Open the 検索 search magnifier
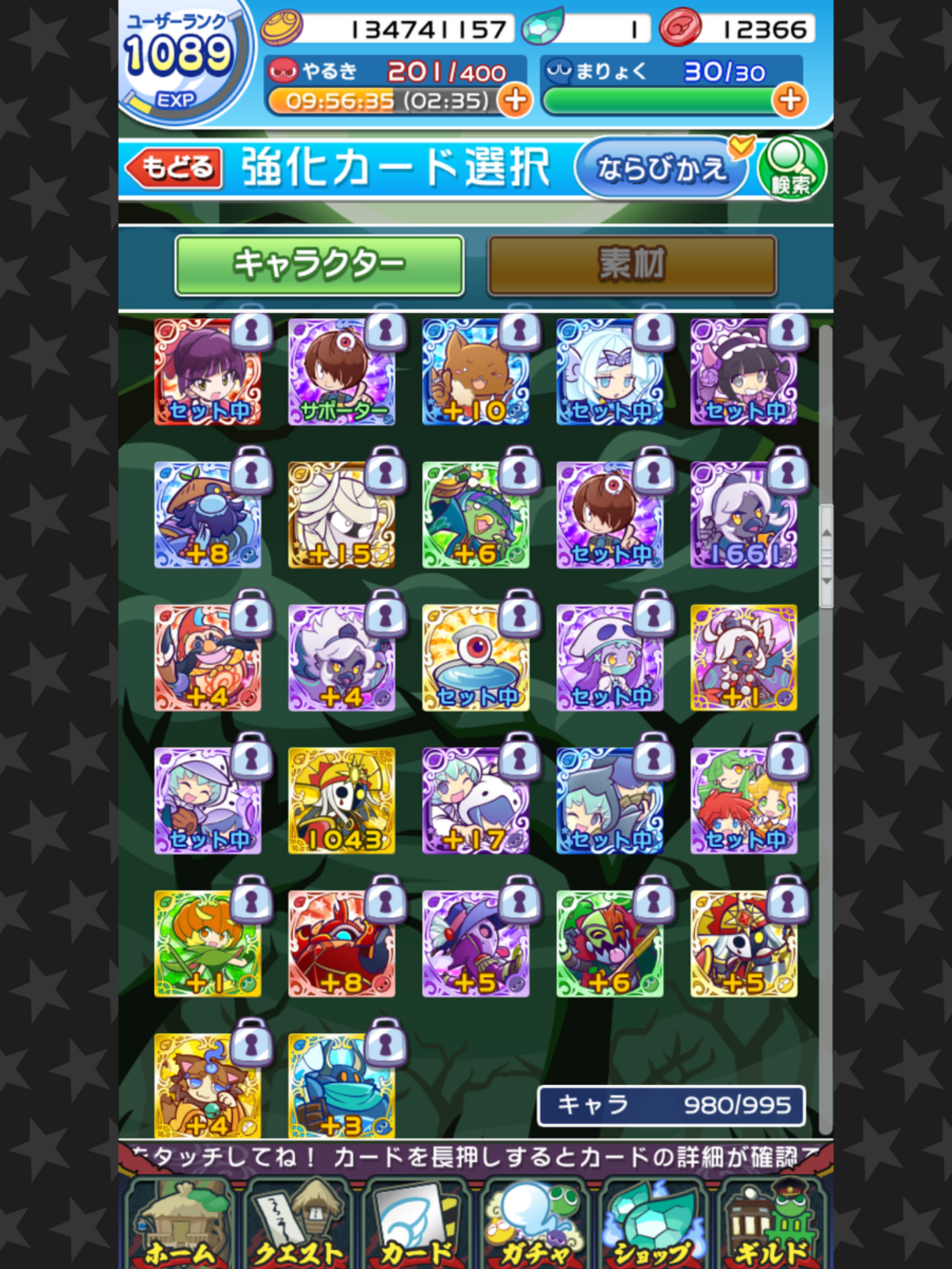 pos(792,168)
